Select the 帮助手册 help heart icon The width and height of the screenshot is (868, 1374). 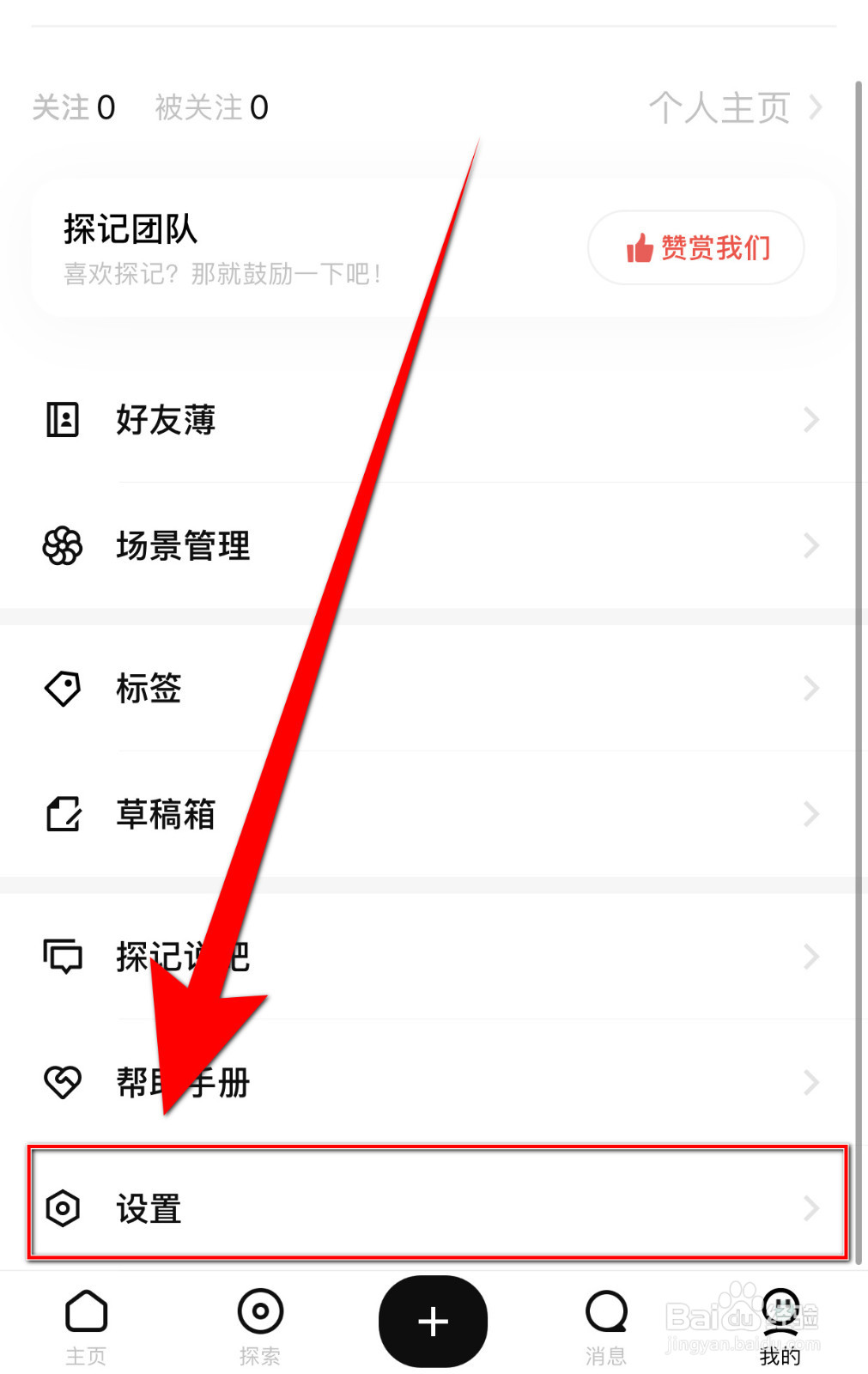click(x=61, y=1083)
